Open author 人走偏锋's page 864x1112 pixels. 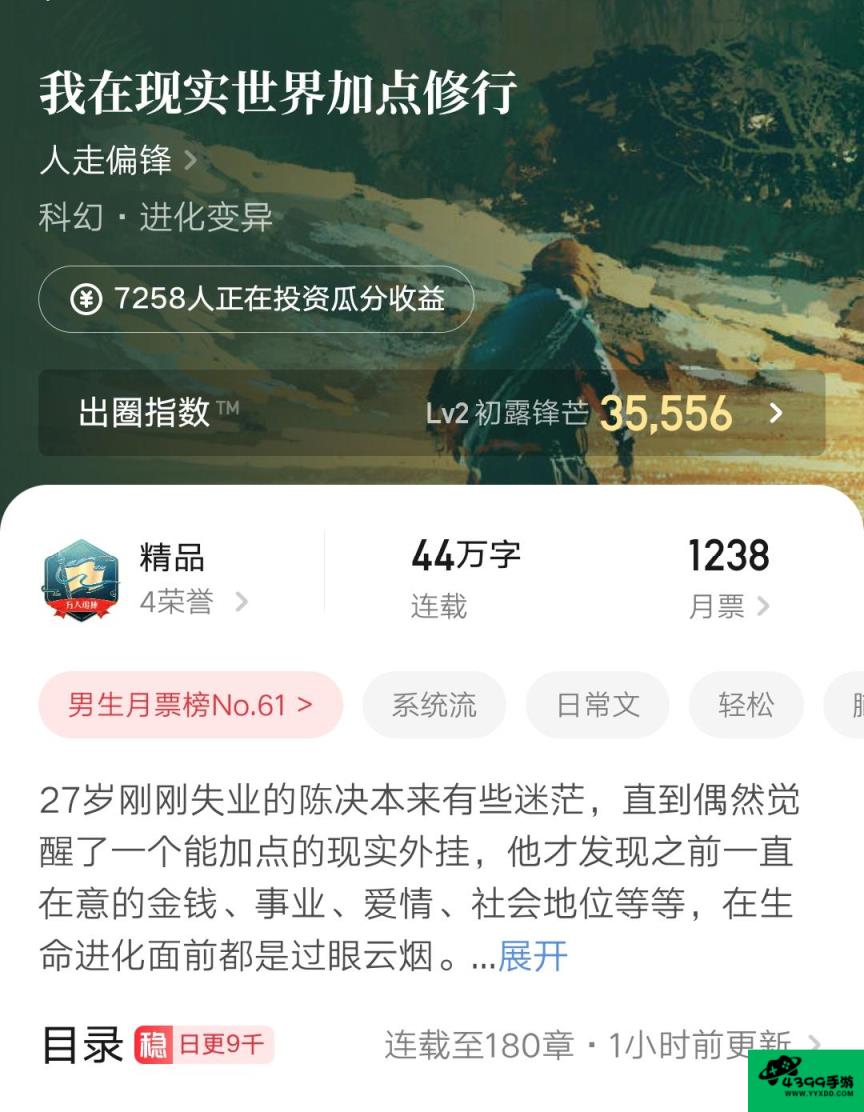click(x=117, y=160)
